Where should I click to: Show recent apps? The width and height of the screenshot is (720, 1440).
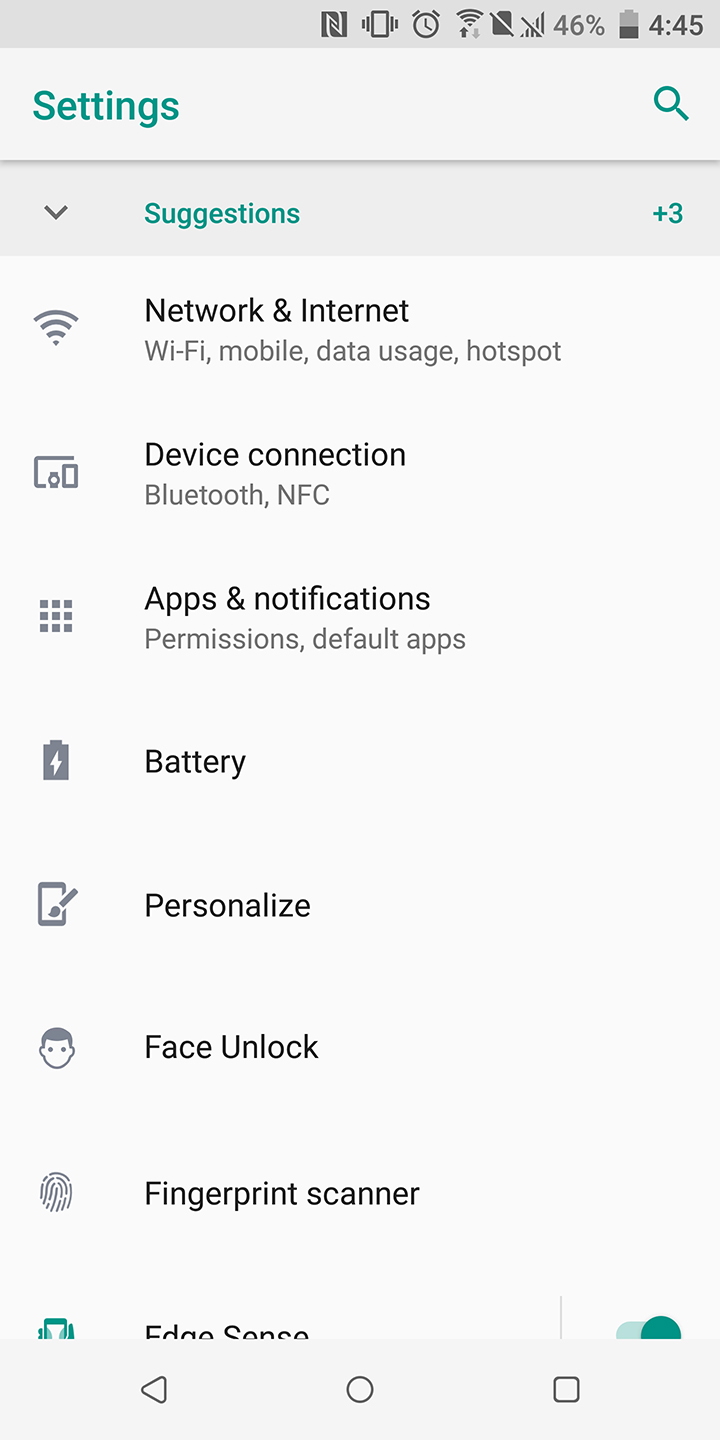pos(566,1389)
